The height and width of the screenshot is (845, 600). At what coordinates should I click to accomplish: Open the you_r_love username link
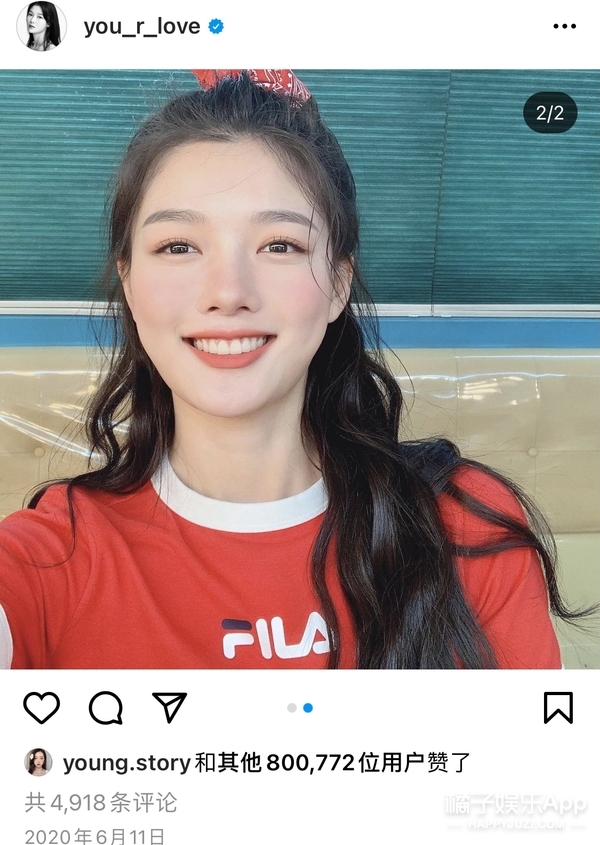[141, 27]
